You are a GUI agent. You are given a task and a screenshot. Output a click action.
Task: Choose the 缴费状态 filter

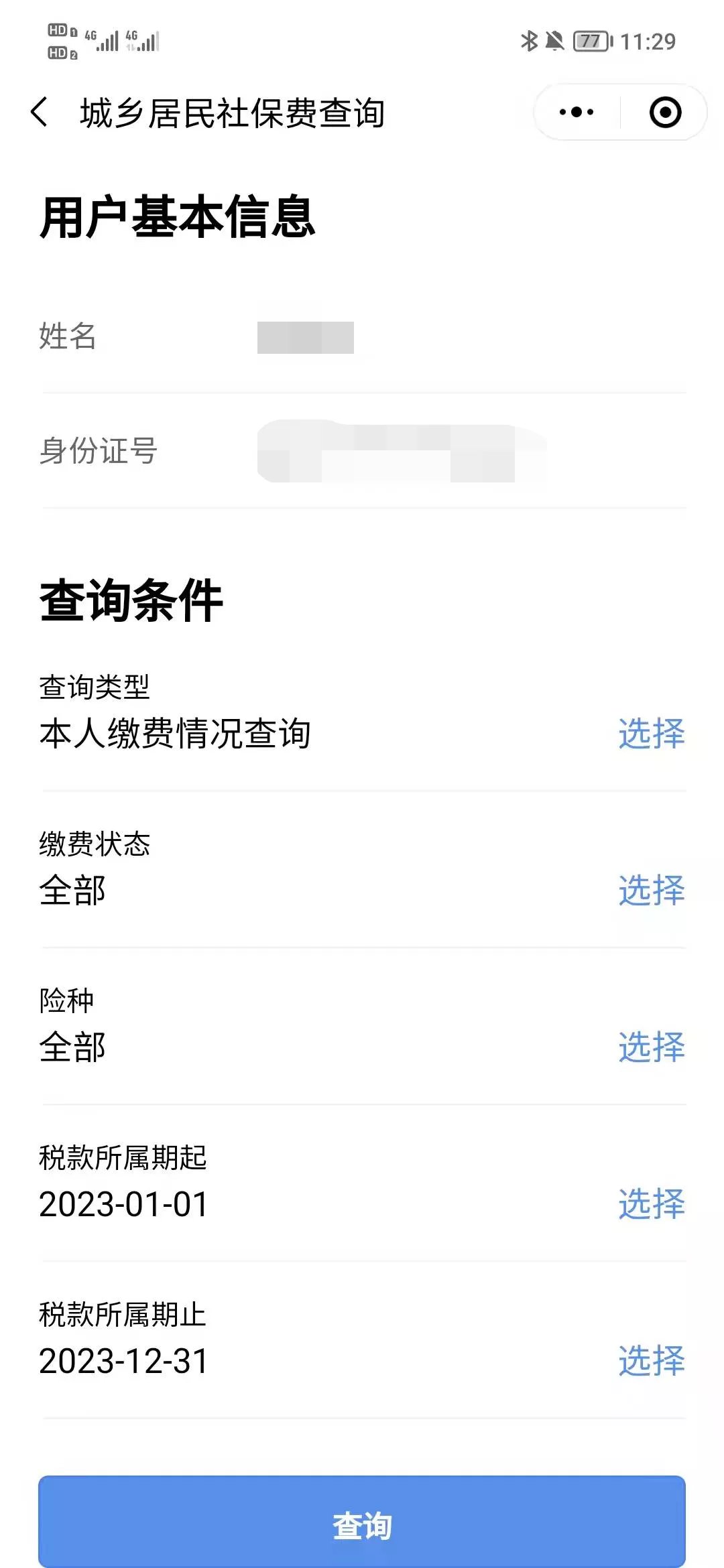click(651, 890)
